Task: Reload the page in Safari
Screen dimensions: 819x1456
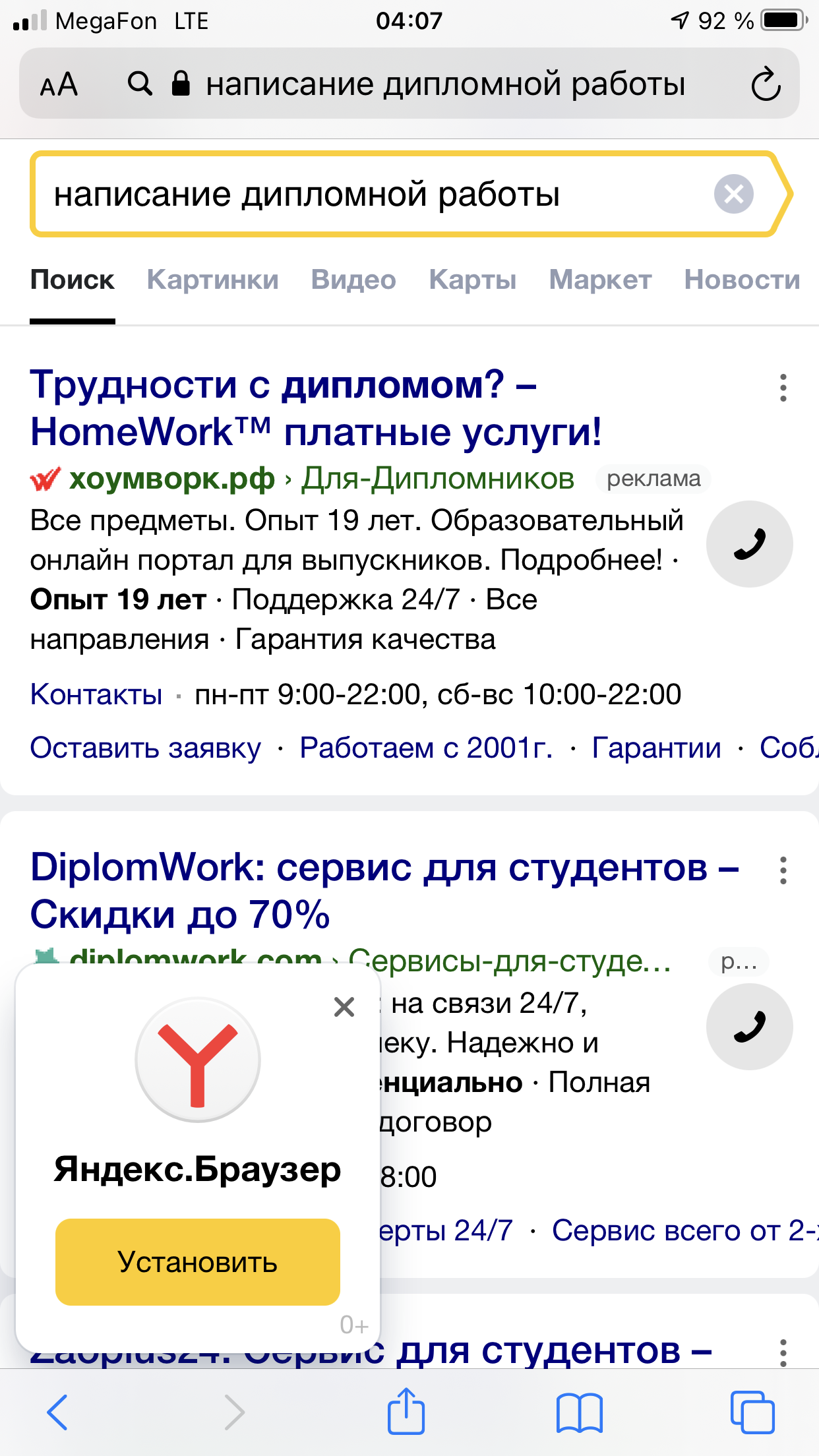Action: (766, 84)
